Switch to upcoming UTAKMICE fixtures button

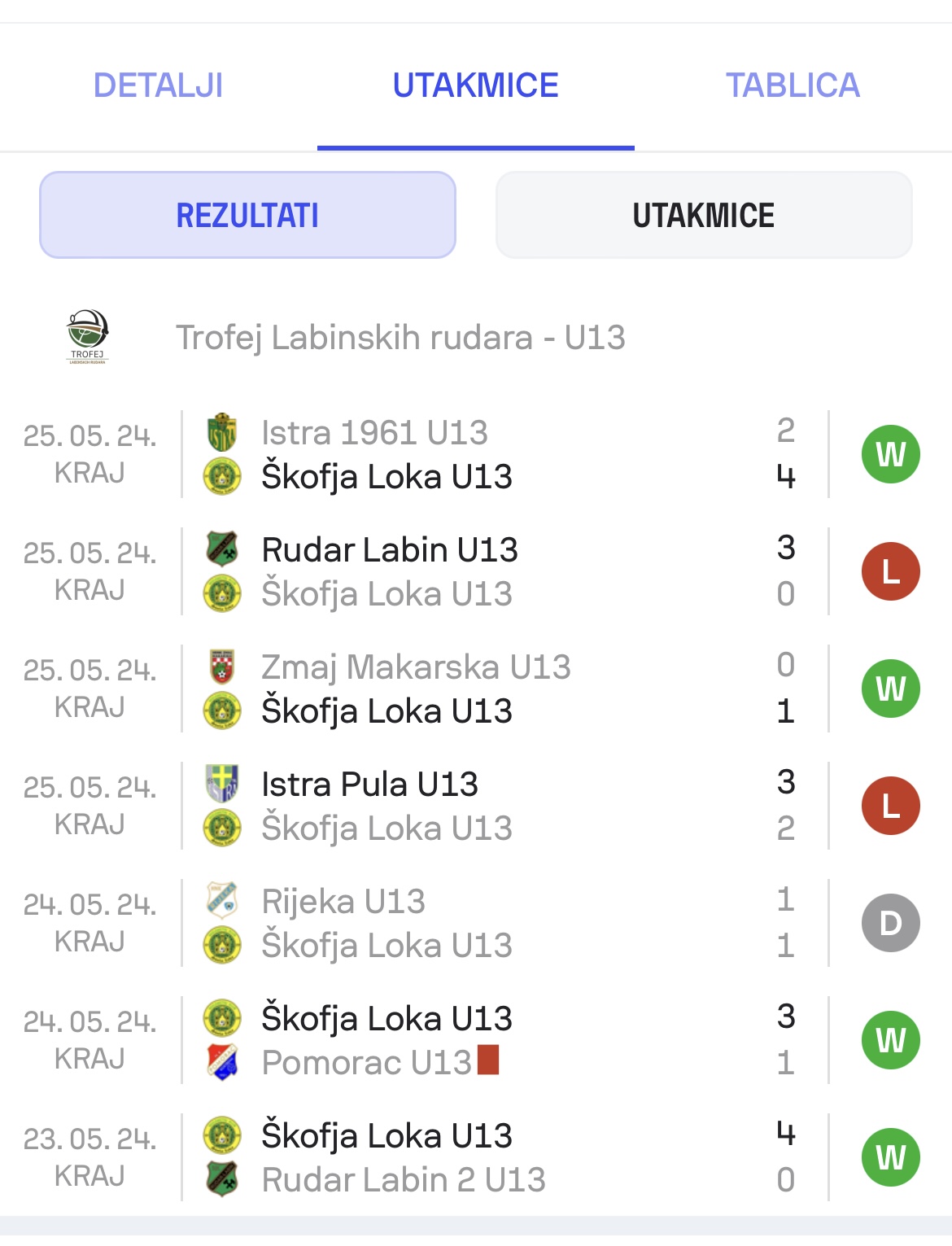pos(704,215)
